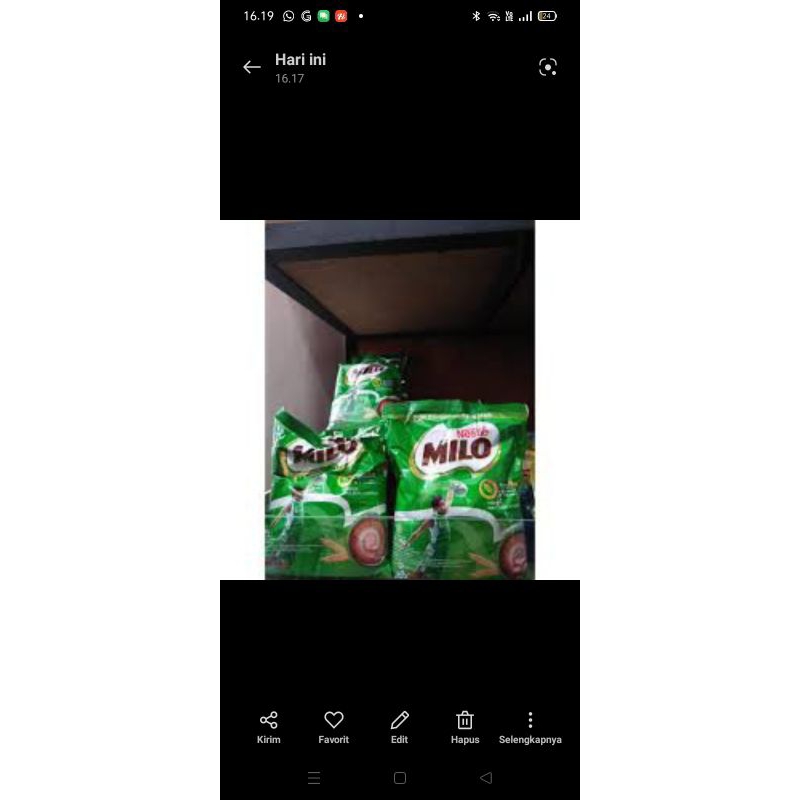
Task: Share the photo with Kirim
Action: 269,727
